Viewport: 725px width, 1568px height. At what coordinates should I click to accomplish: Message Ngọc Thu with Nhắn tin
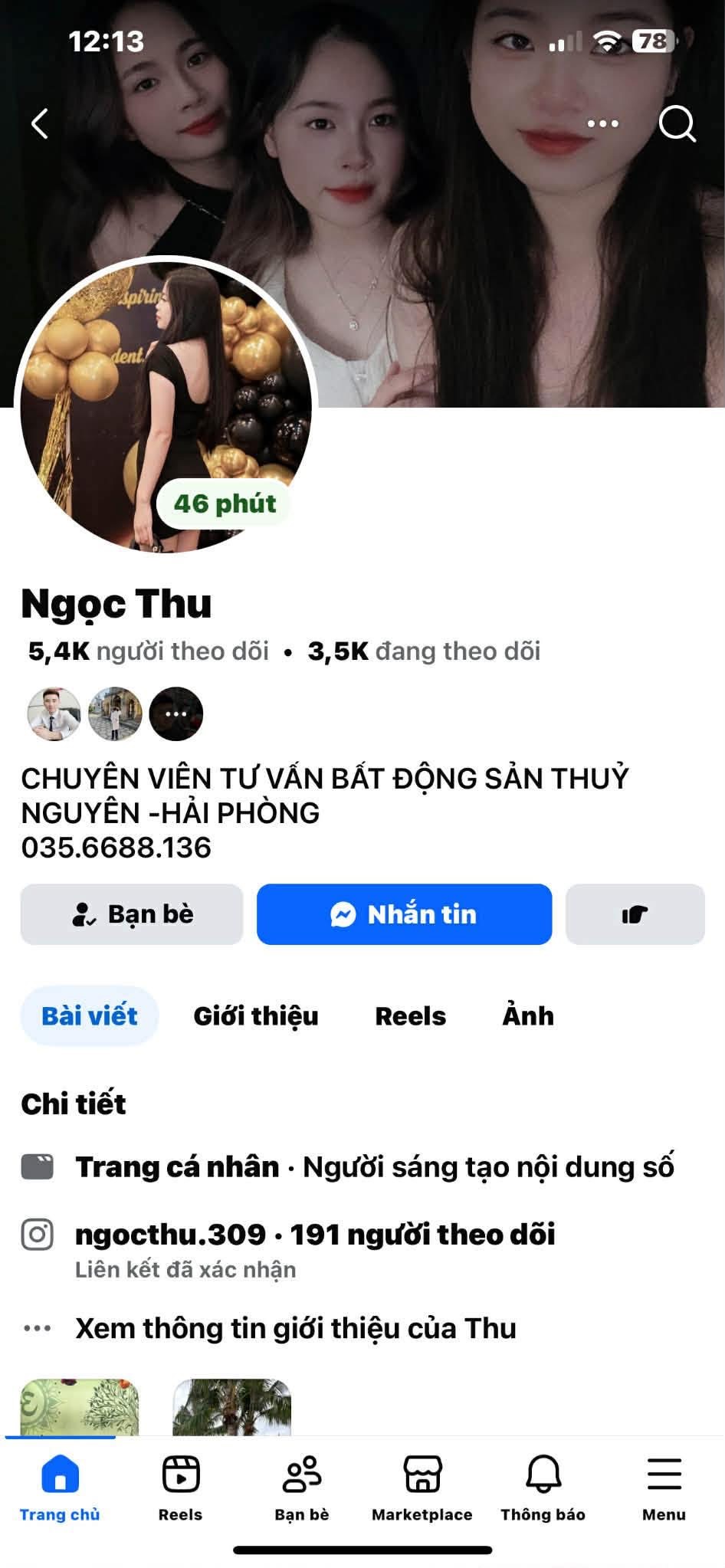(x=404, y=914)
